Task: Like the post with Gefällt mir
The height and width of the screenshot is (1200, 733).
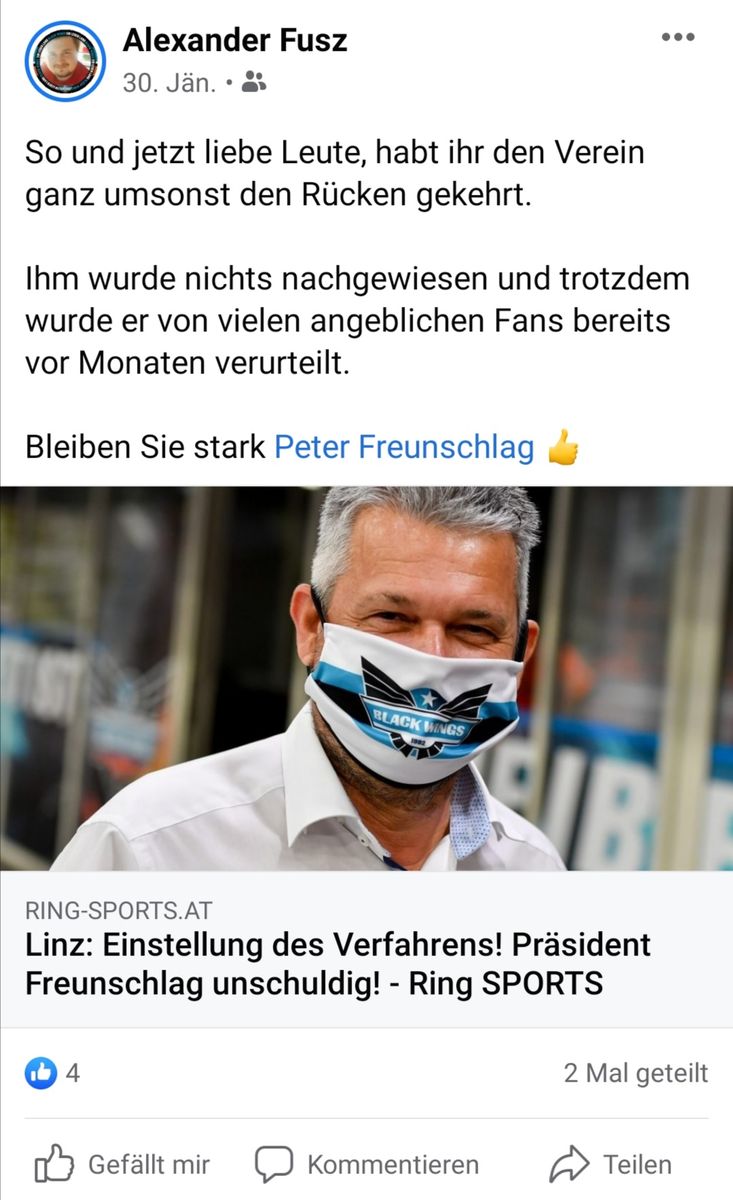Action: (123, 1164)
